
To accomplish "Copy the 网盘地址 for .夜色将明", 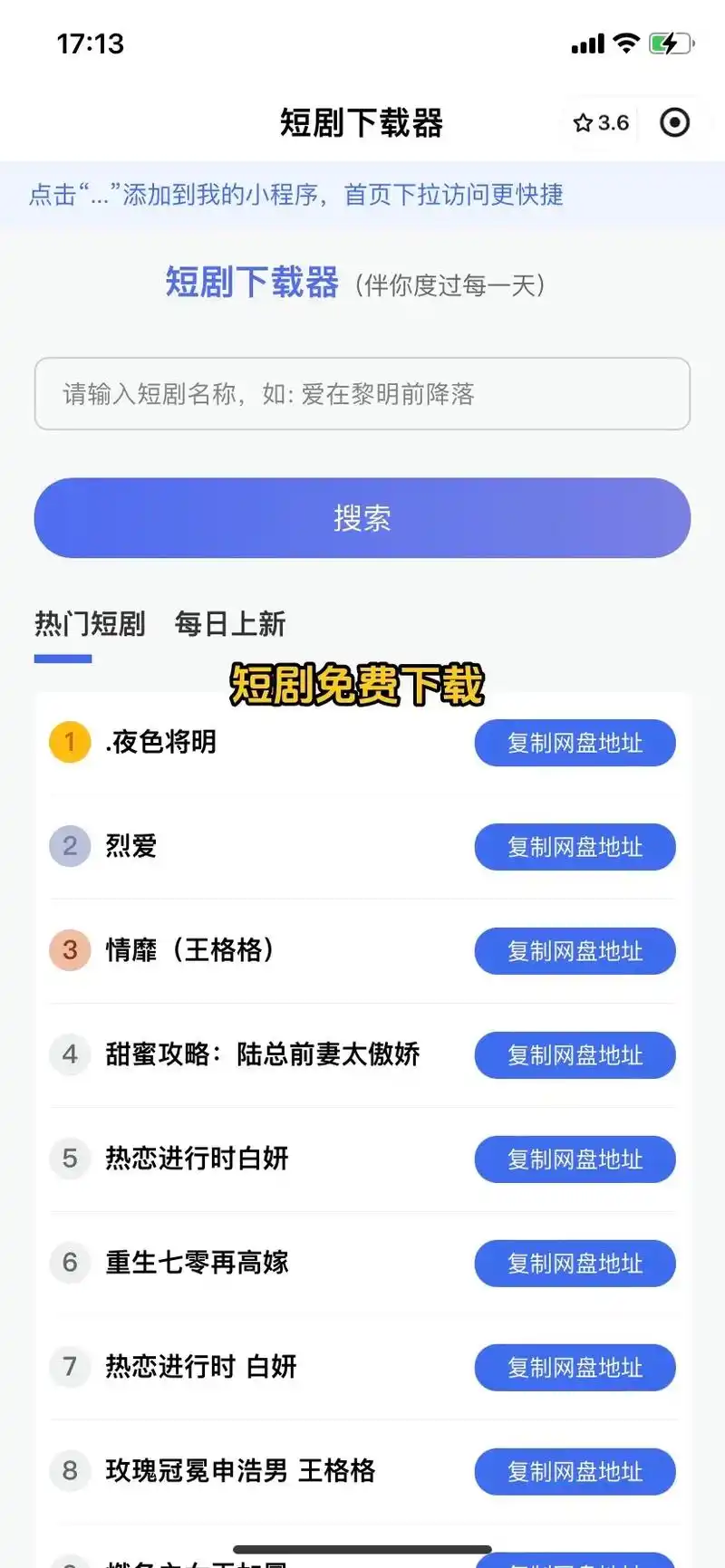I will click(x=575, y=743).
